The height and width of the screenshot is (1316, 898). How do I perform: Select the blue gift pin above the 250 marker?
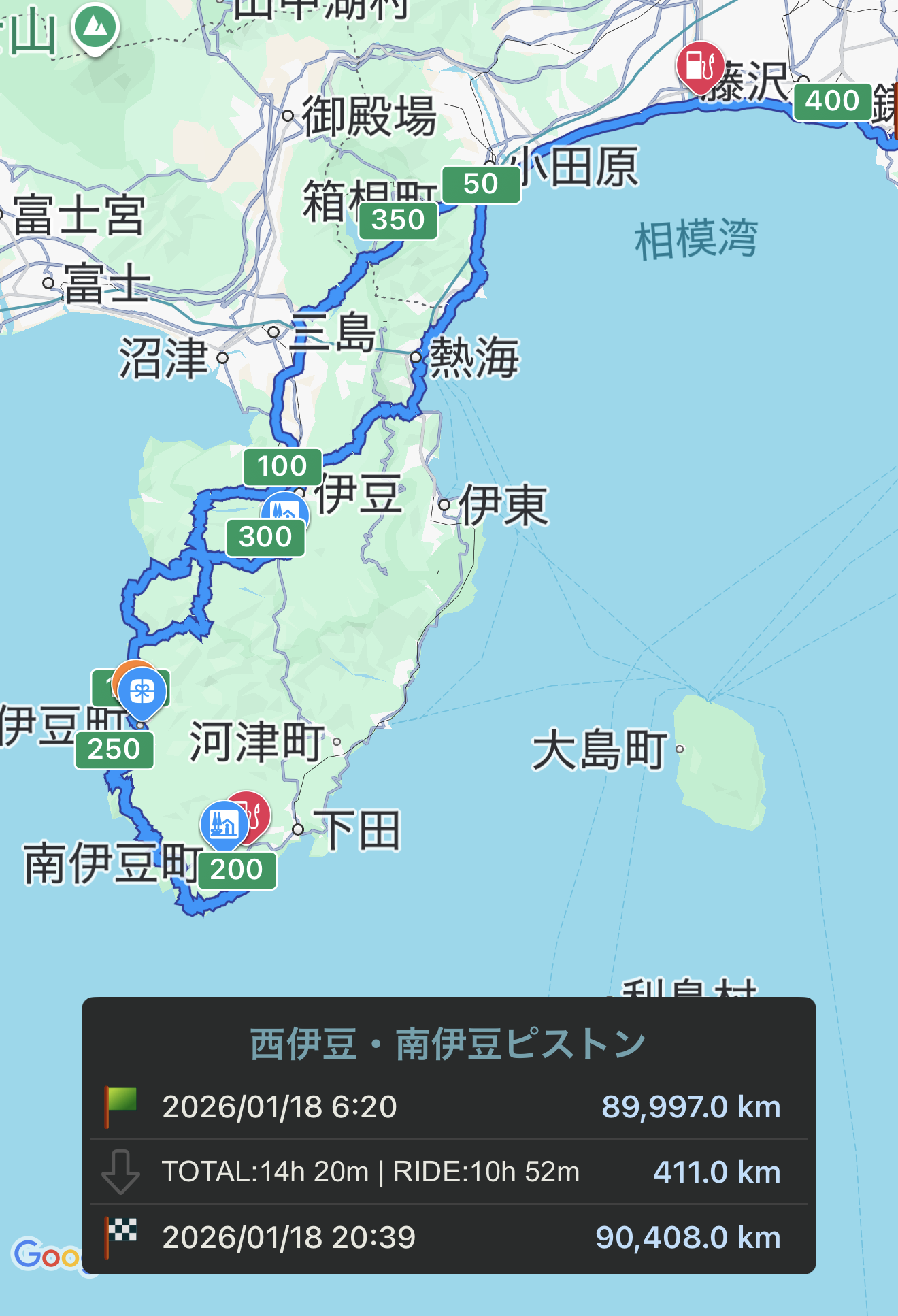coord(142,692)
